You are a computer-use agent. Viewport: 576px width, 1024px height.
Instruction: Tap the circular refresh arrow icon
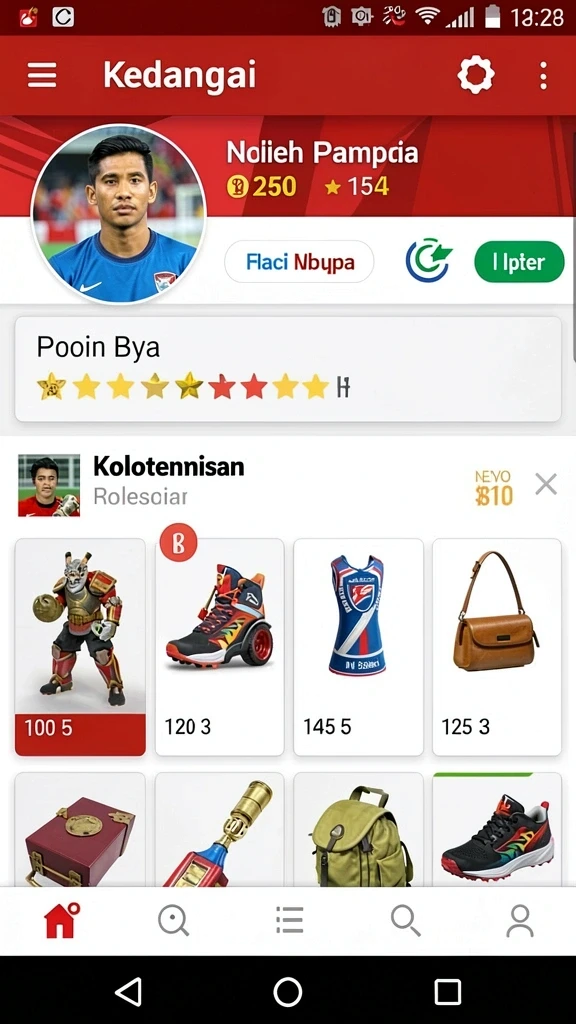tap(428, 261)
